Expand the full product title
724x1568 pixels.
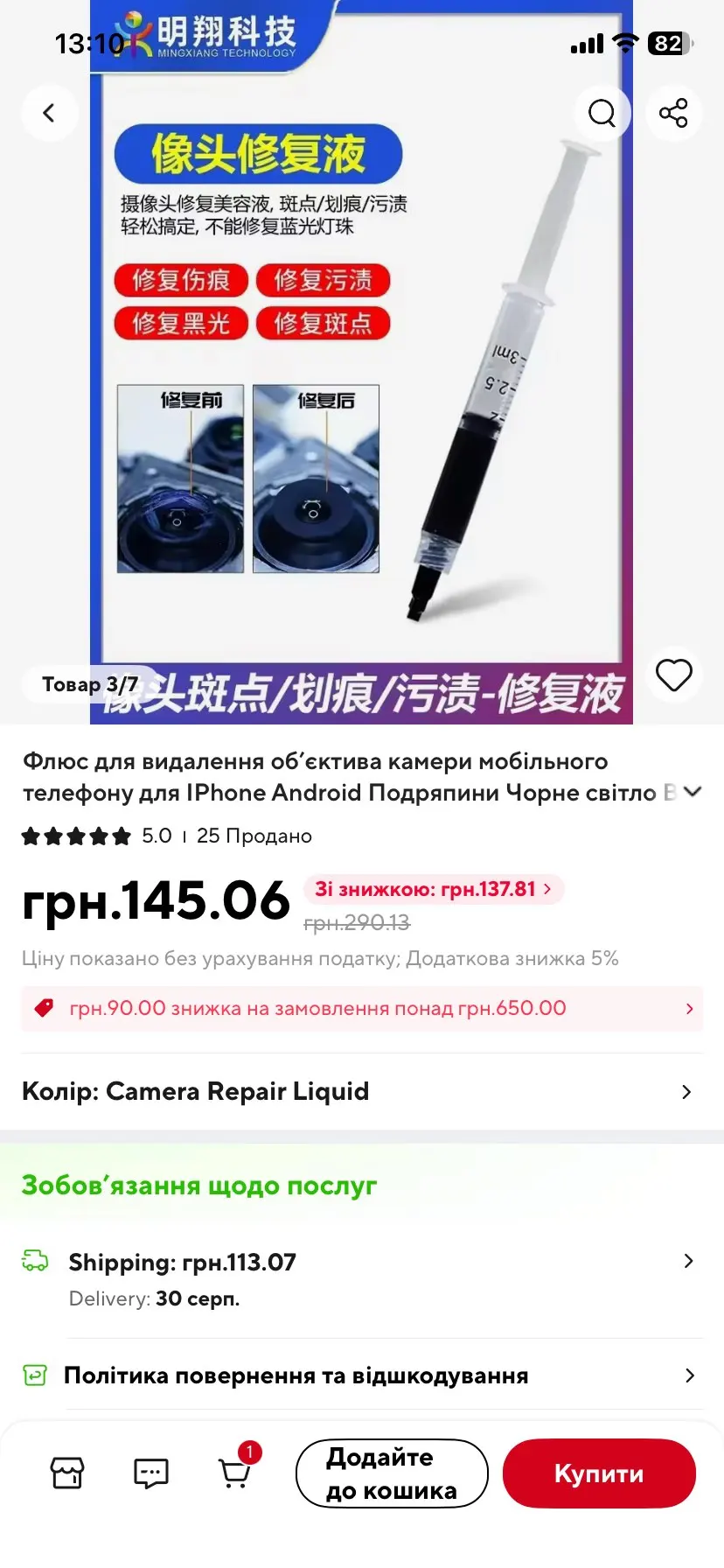693,792
